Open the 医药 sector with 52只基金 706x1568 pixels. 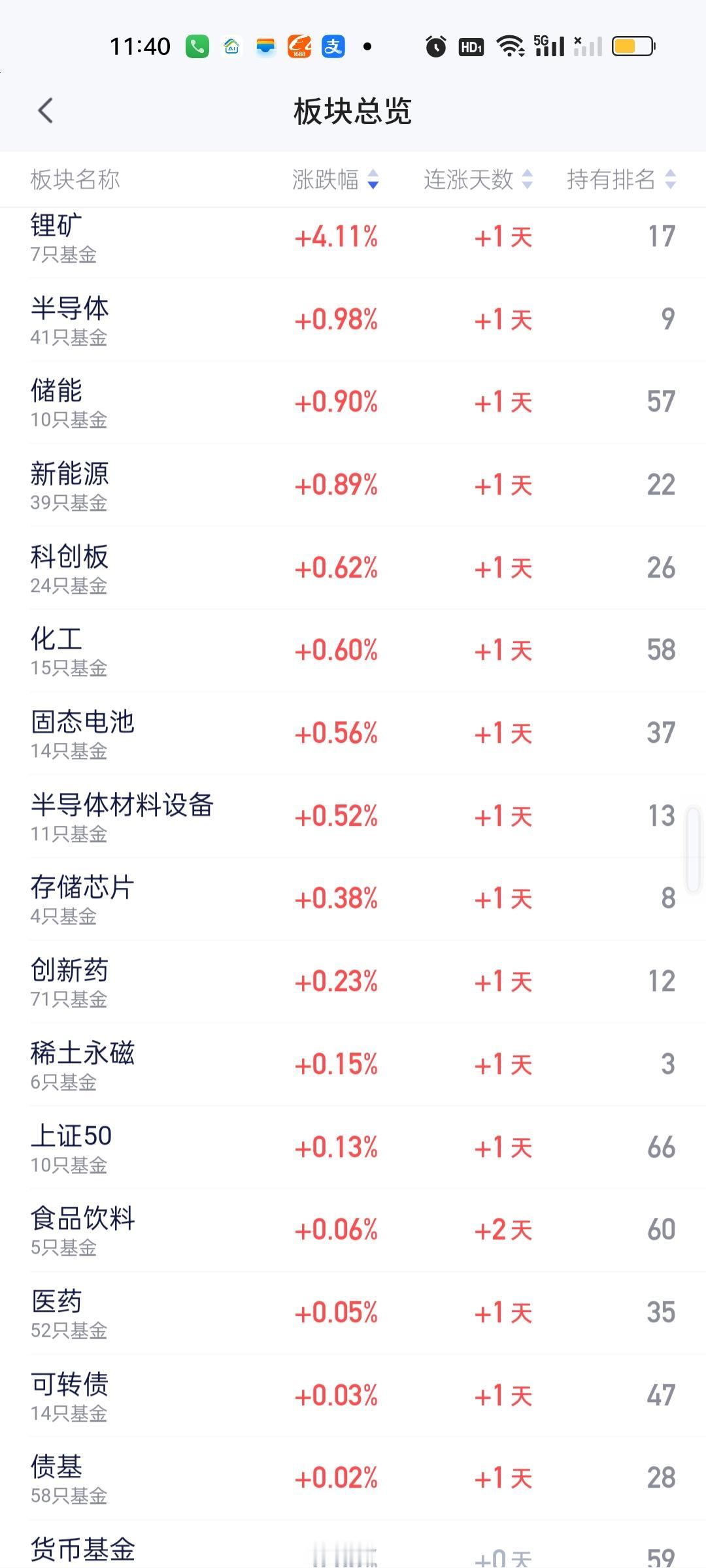[x=353, y=1313]
